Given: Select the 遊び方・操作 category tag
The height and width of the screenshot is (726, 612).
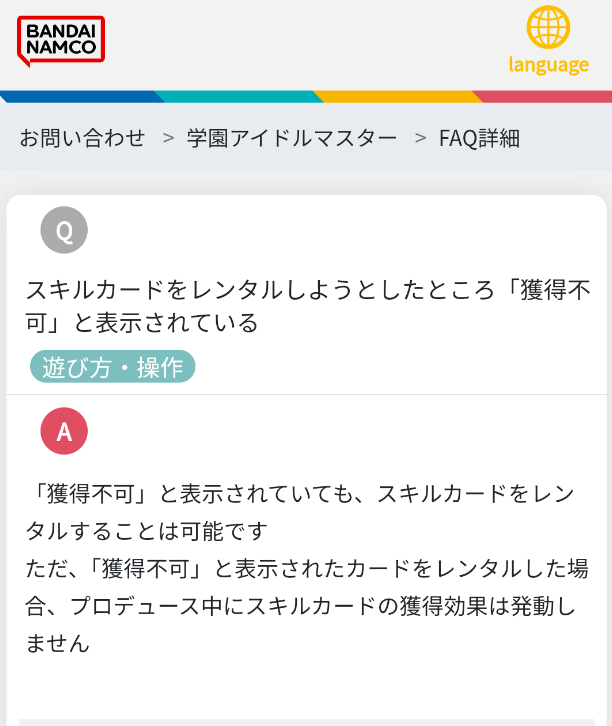Looking at the screenshot, I should click(x=112, y=367).
